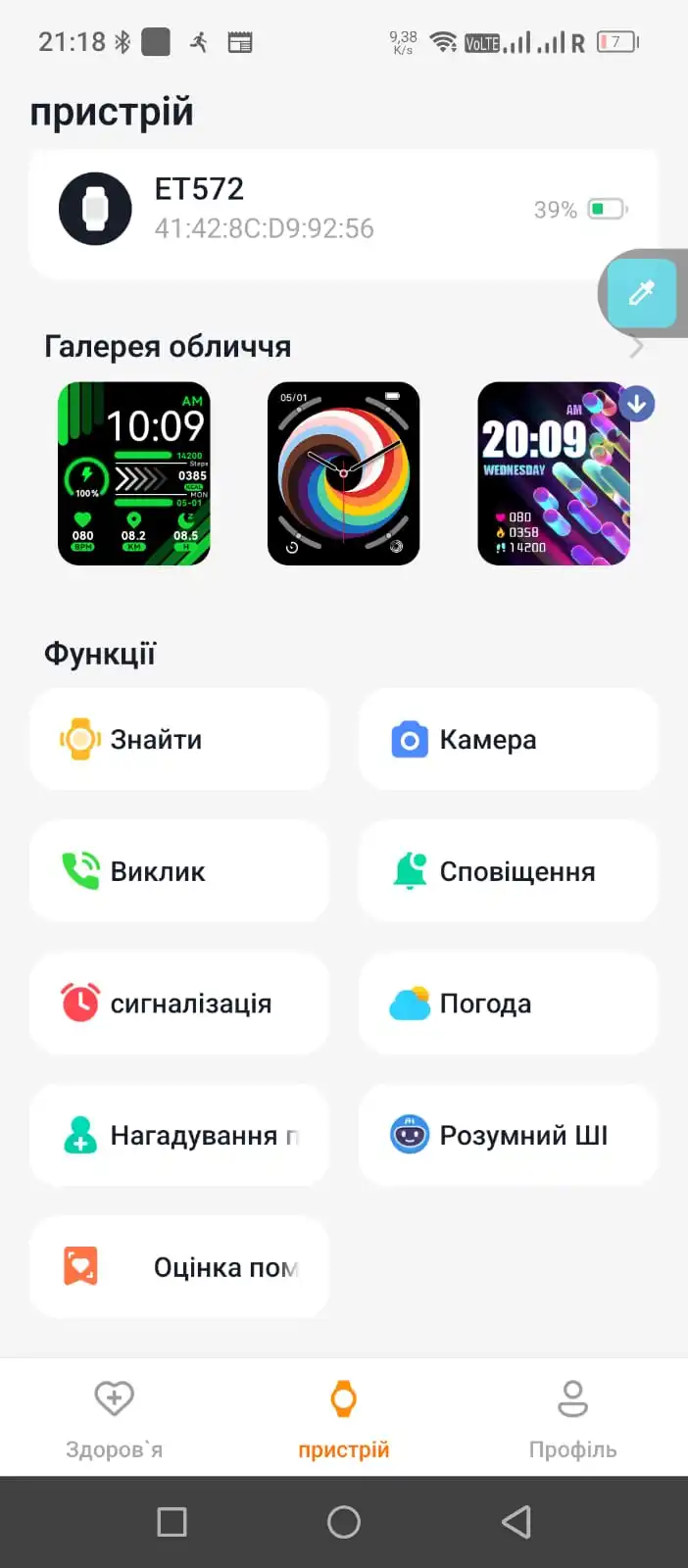Viewport: 688px width, 1568px height.
Task: Open the Знайти function
Action: 179,739
